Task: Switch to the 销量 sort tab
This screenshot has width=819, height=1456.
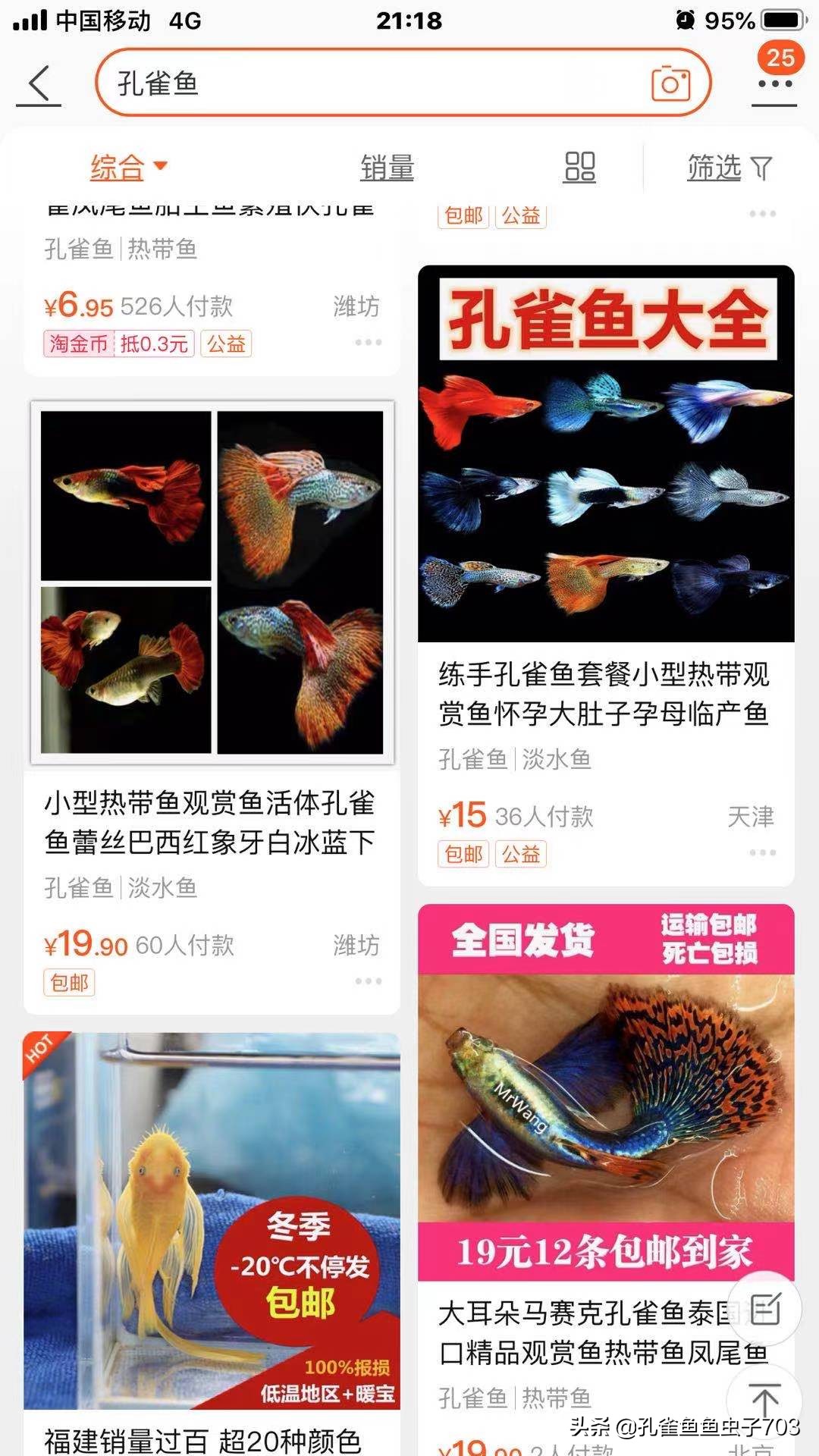Action: coord(386,168)
